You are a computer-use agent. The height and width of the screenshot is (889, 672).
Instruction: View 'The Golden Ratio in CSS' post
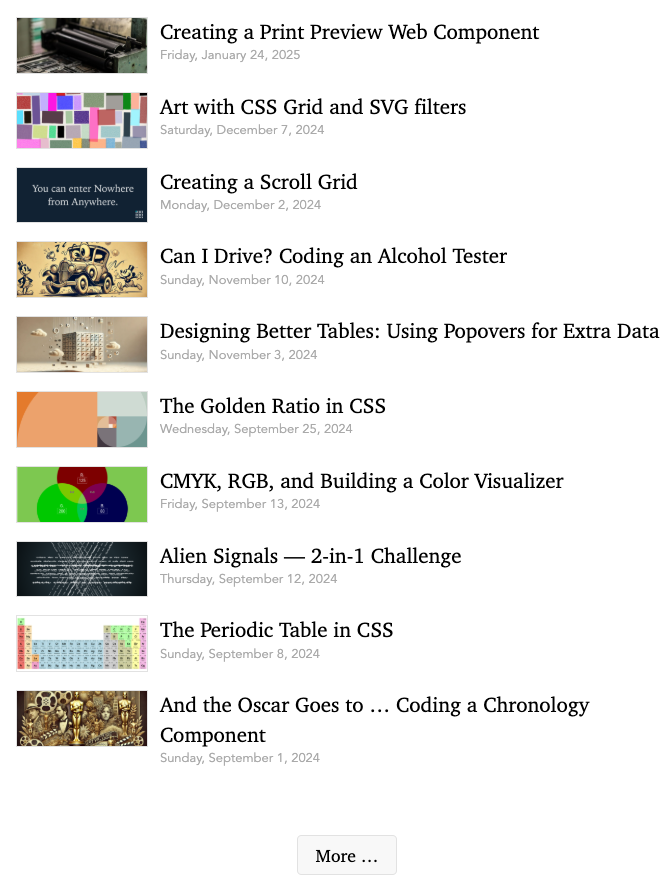click(x=272, y=407)
